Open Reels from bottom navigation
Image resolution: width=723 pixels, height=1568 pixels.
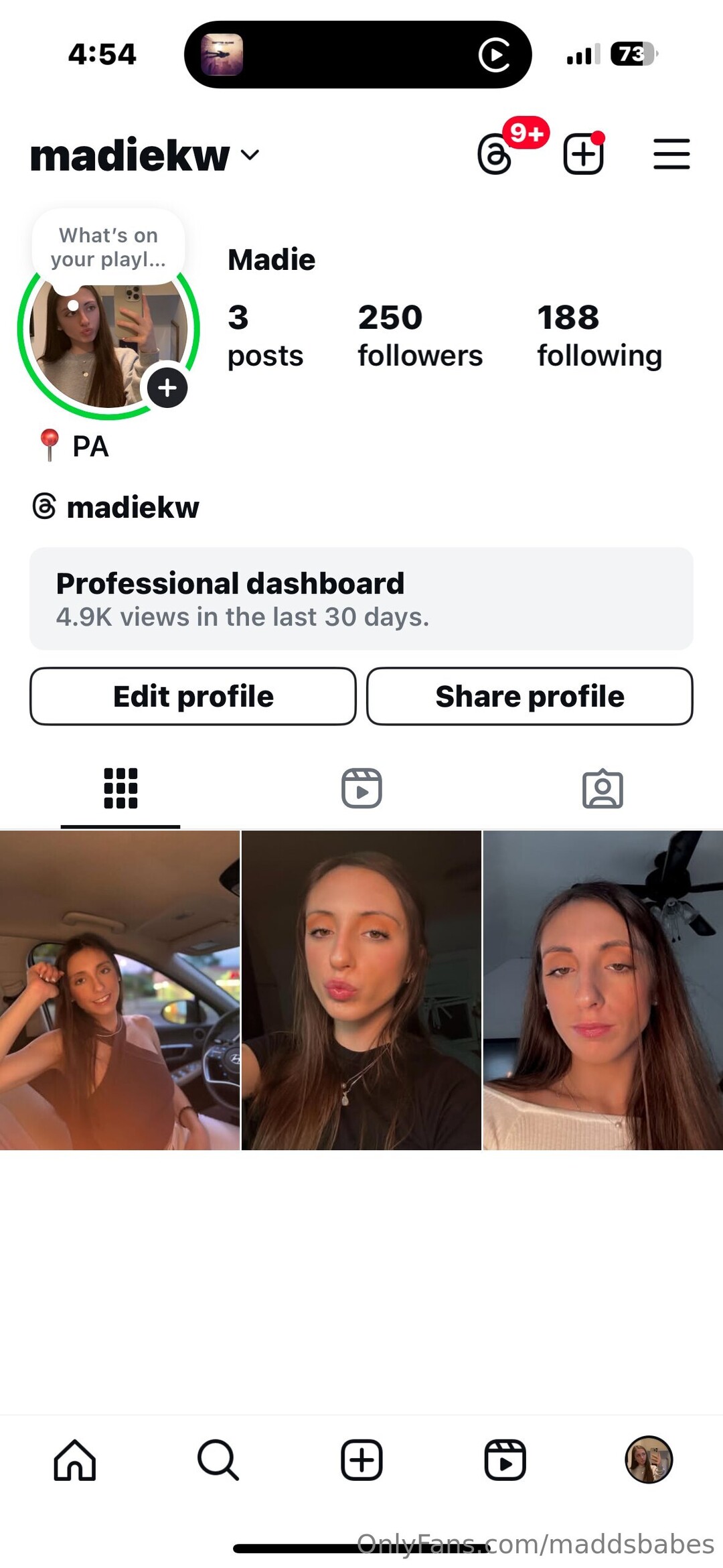(505, 1459)
